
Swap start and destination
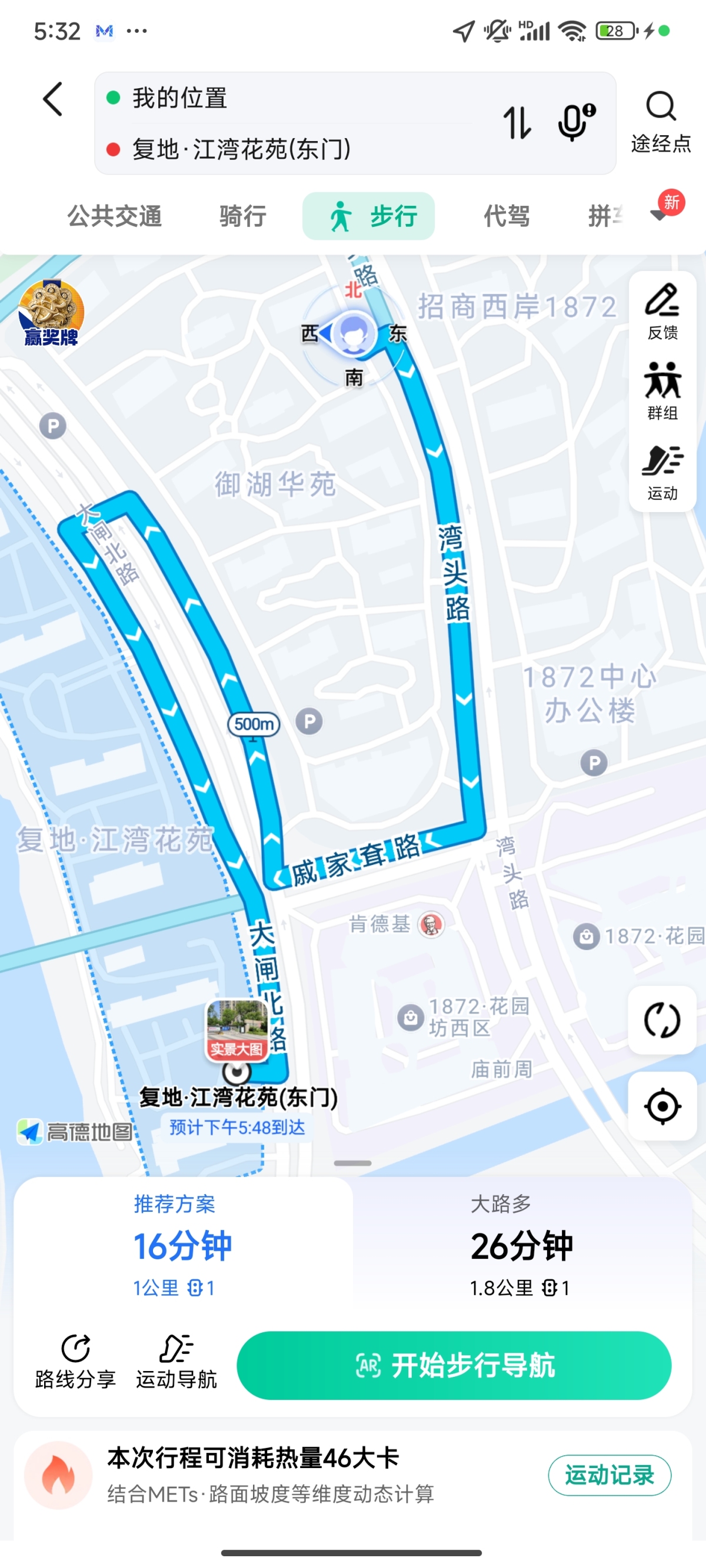(517, 122)
